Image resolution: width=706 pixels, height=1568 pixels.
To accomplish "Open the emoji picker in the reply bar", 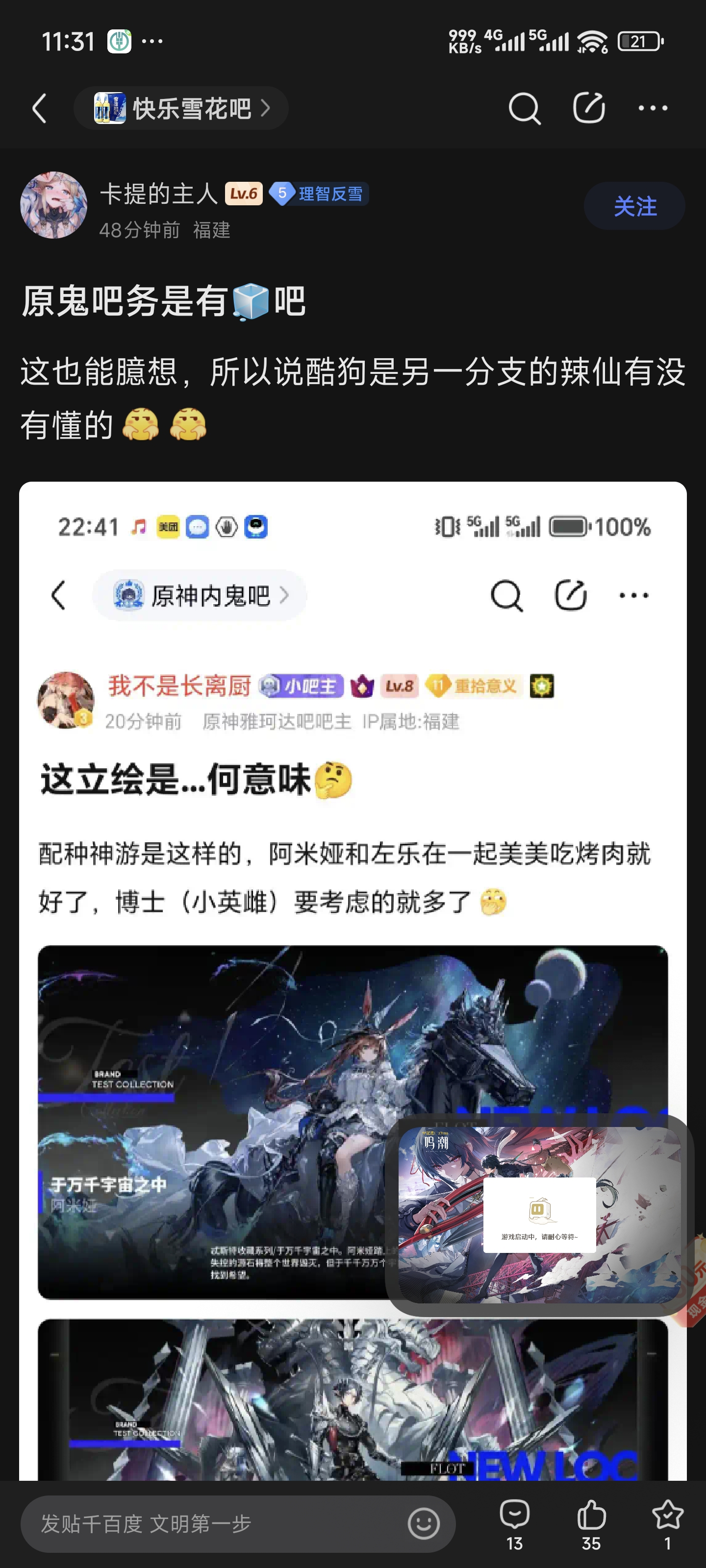I will (x=424, y=1524).
